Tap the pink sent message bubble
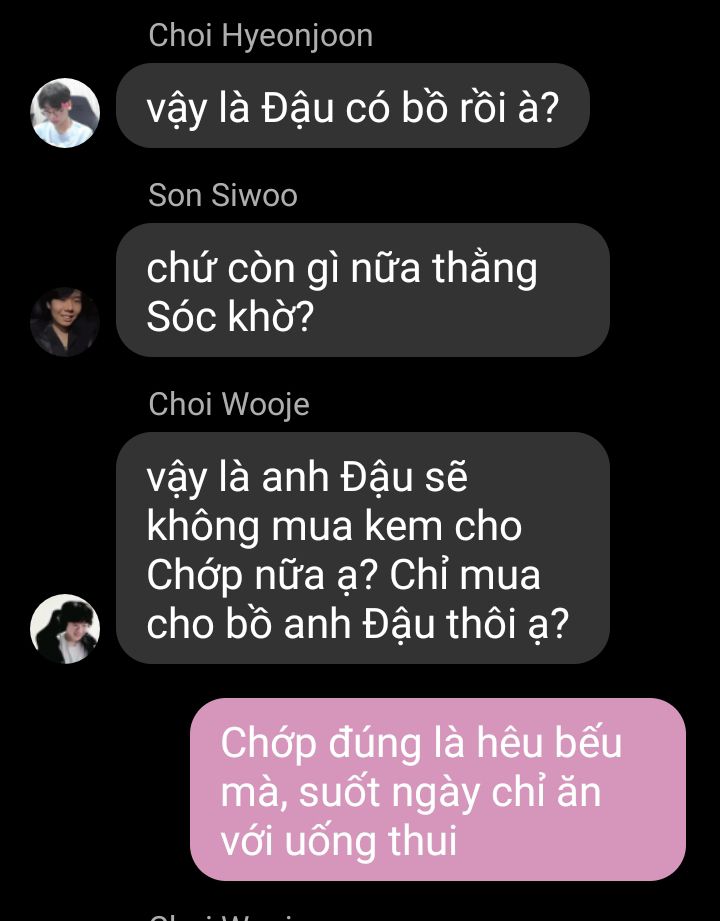 pyautogui.click(x=437, y=790)
